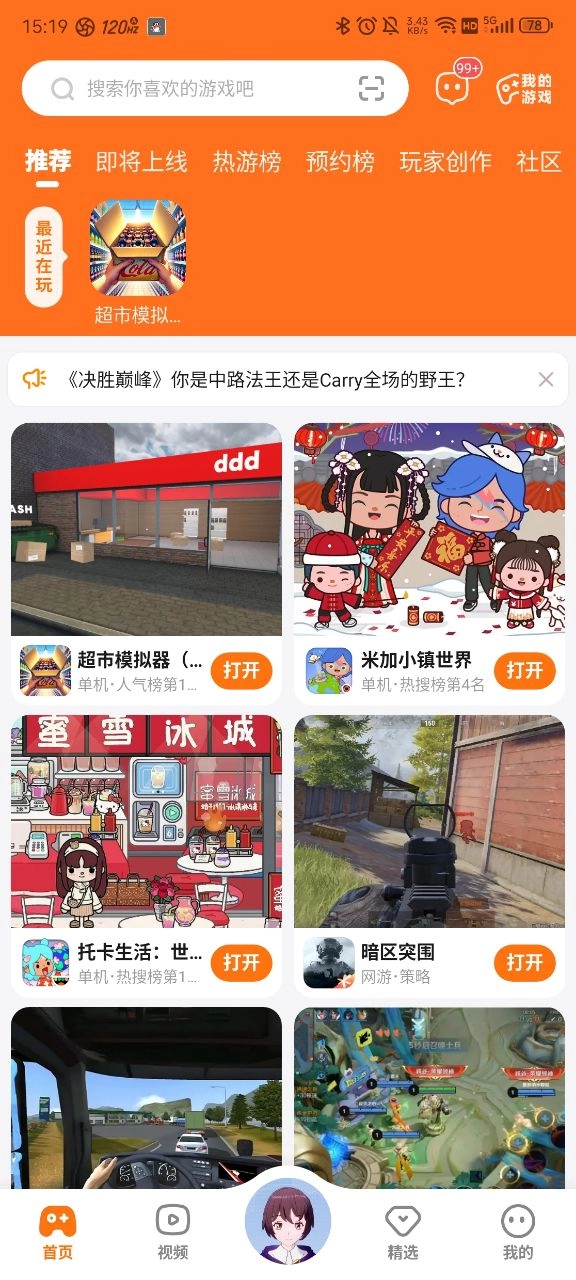Tap the center avatar in bottom bar
Image resolution: width=576 pixels, height=1280 pixels.
[x=288, y=1222]
